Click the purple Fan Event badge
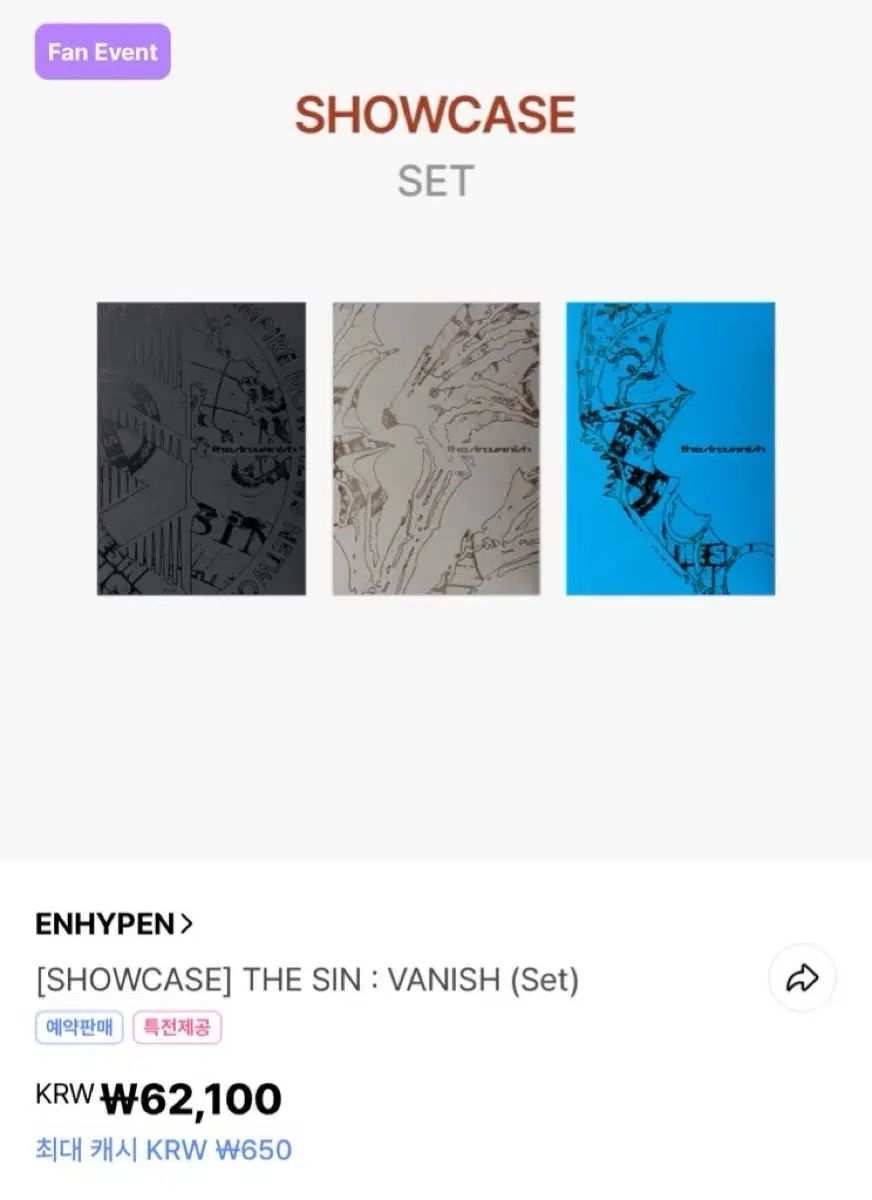The width and height of the screenshot is (872, 1200). pyautogui.click(x=101, y=52)
